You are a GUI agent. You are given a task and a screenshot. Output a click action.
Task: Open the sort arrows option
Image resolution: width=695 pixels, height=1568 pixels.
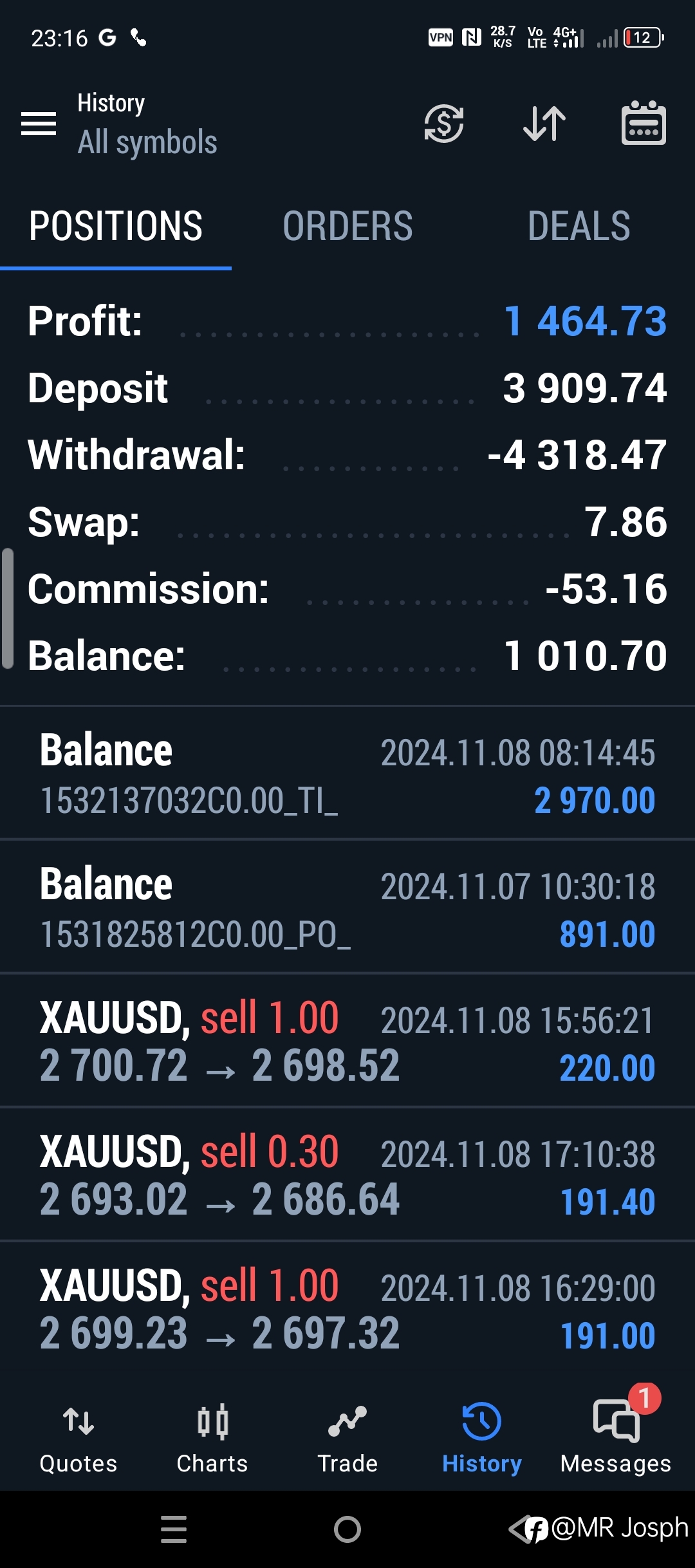pyautogui.click(x=544, y=124)
